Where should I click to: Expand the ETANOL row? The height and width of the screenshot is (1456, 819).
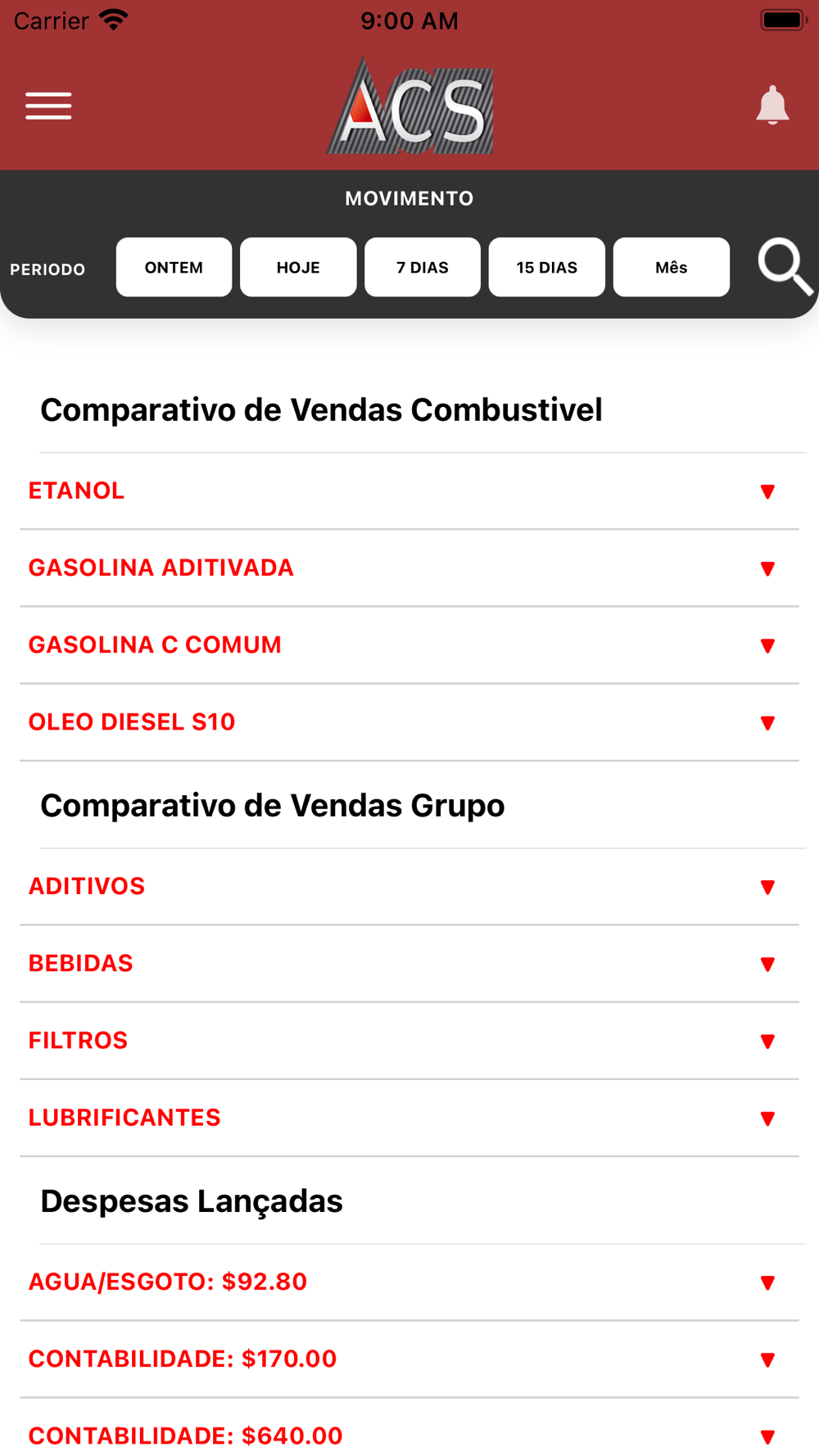coord(409,491)
